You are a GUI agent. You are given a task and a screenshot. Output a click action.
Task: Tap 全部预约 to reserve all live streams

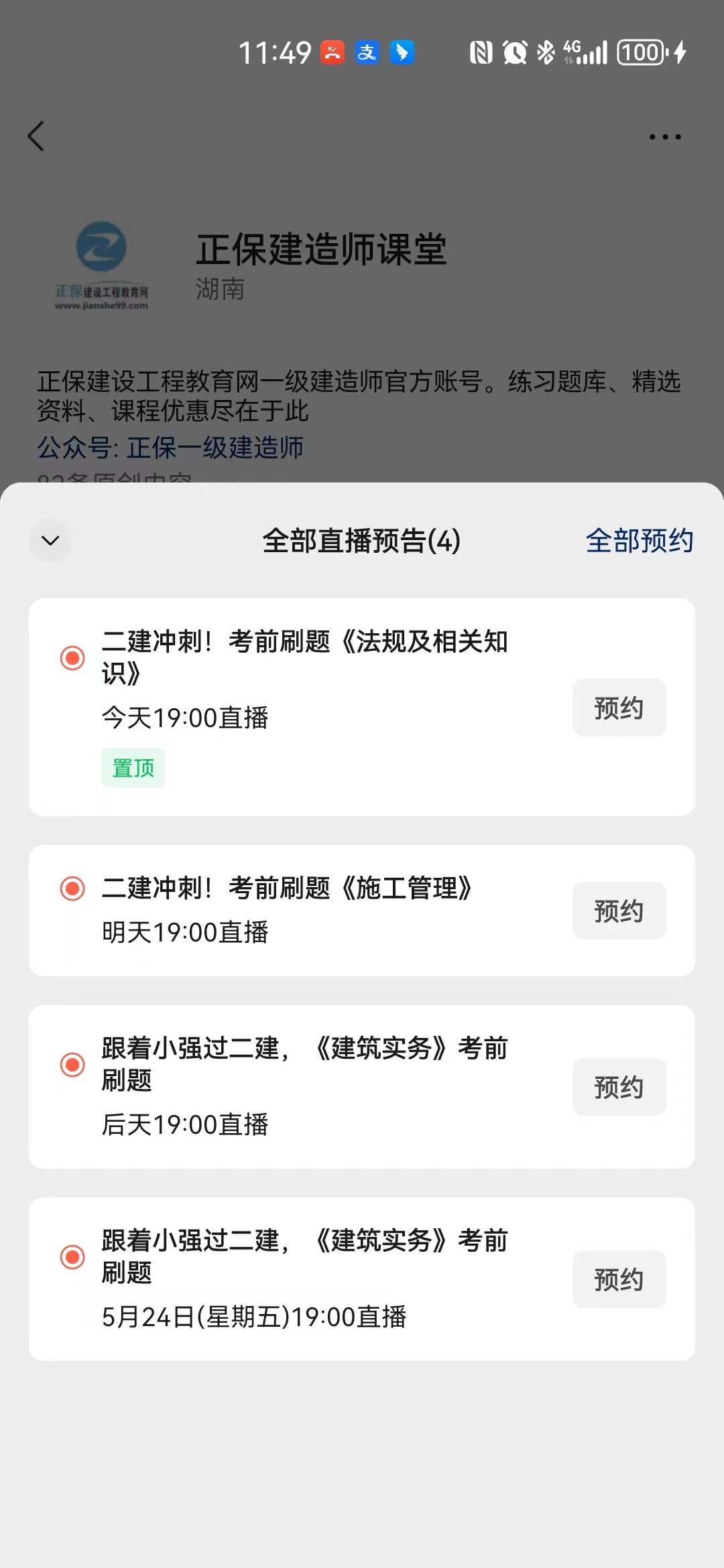point(639,541)
